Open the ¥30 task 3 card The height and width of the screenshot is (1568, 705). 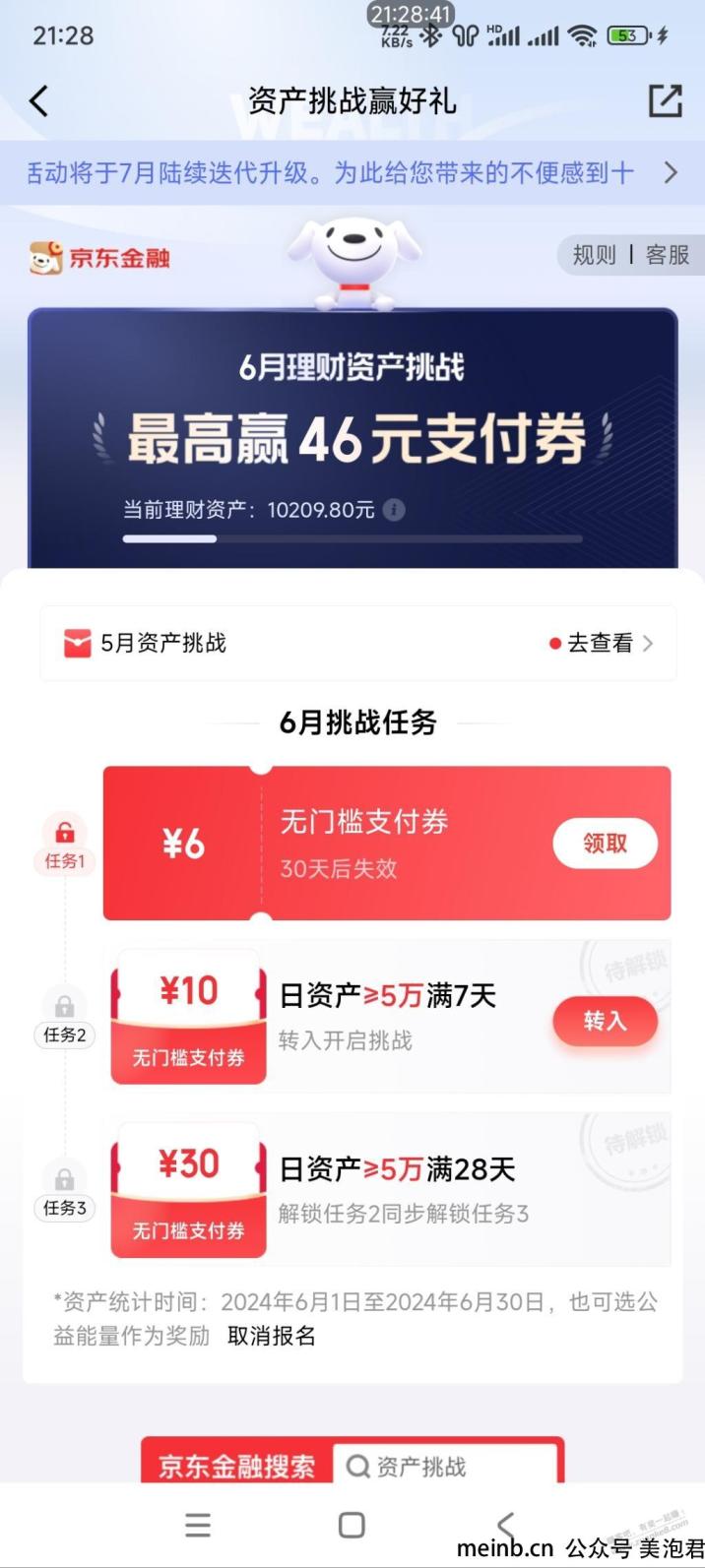point(390,1189)
